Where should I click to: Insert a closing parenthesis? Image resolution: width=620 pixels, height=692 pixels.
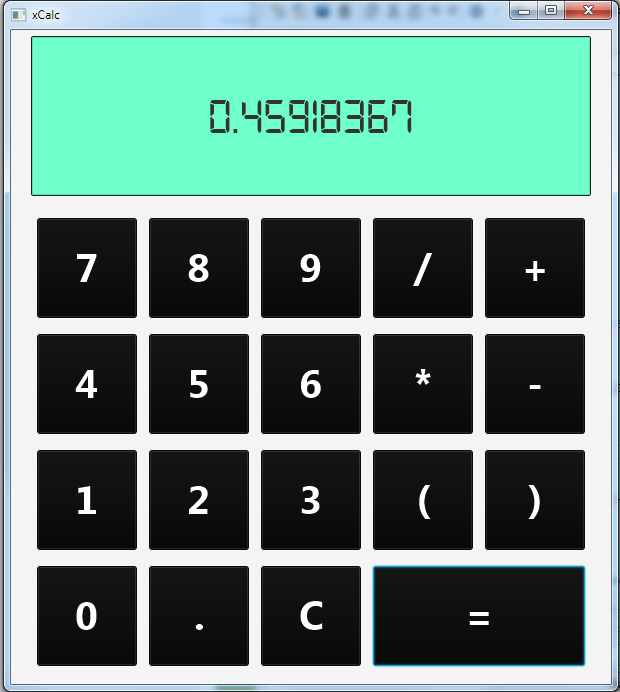tap(535, 500)
